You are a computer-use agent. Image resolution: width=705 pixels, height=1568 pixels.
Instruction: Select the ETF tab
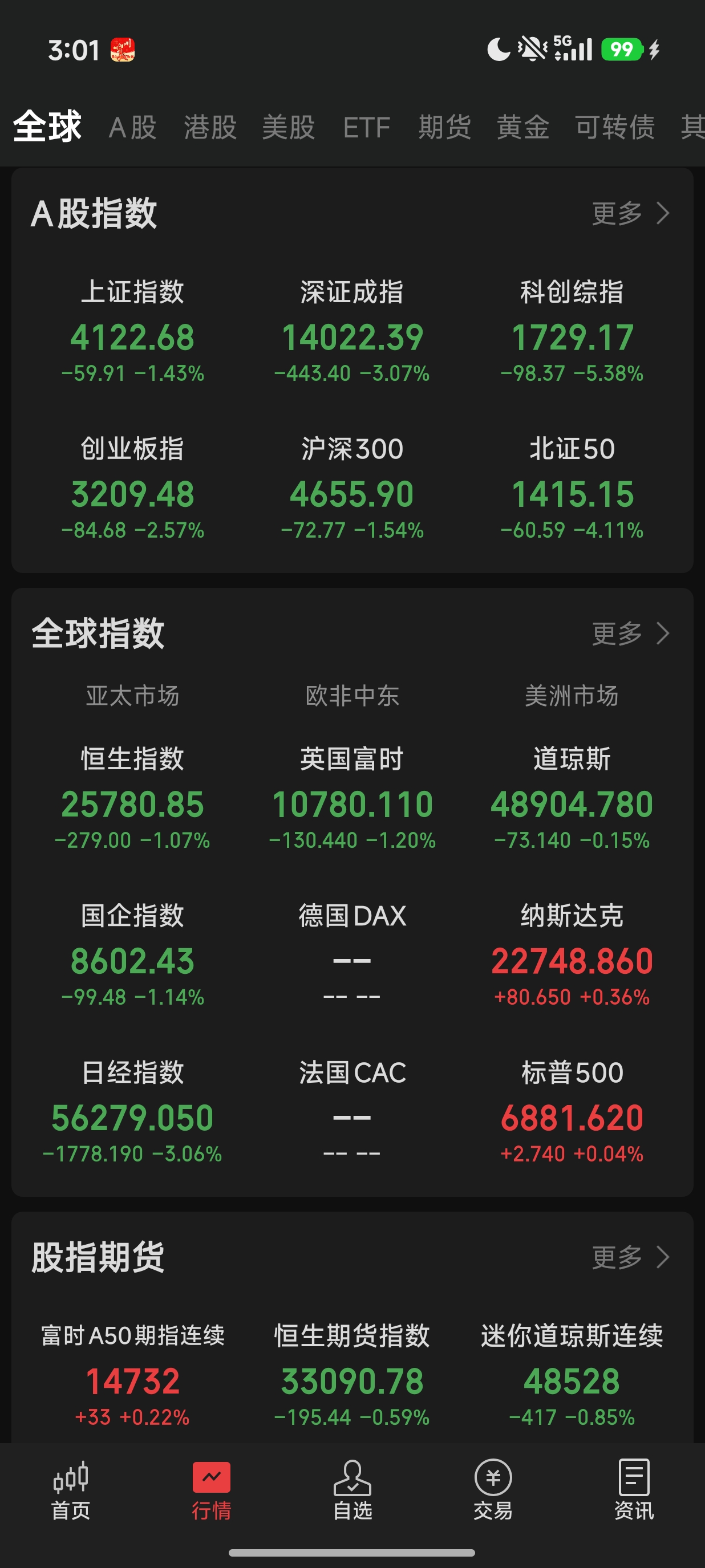(x=366, y=127)
